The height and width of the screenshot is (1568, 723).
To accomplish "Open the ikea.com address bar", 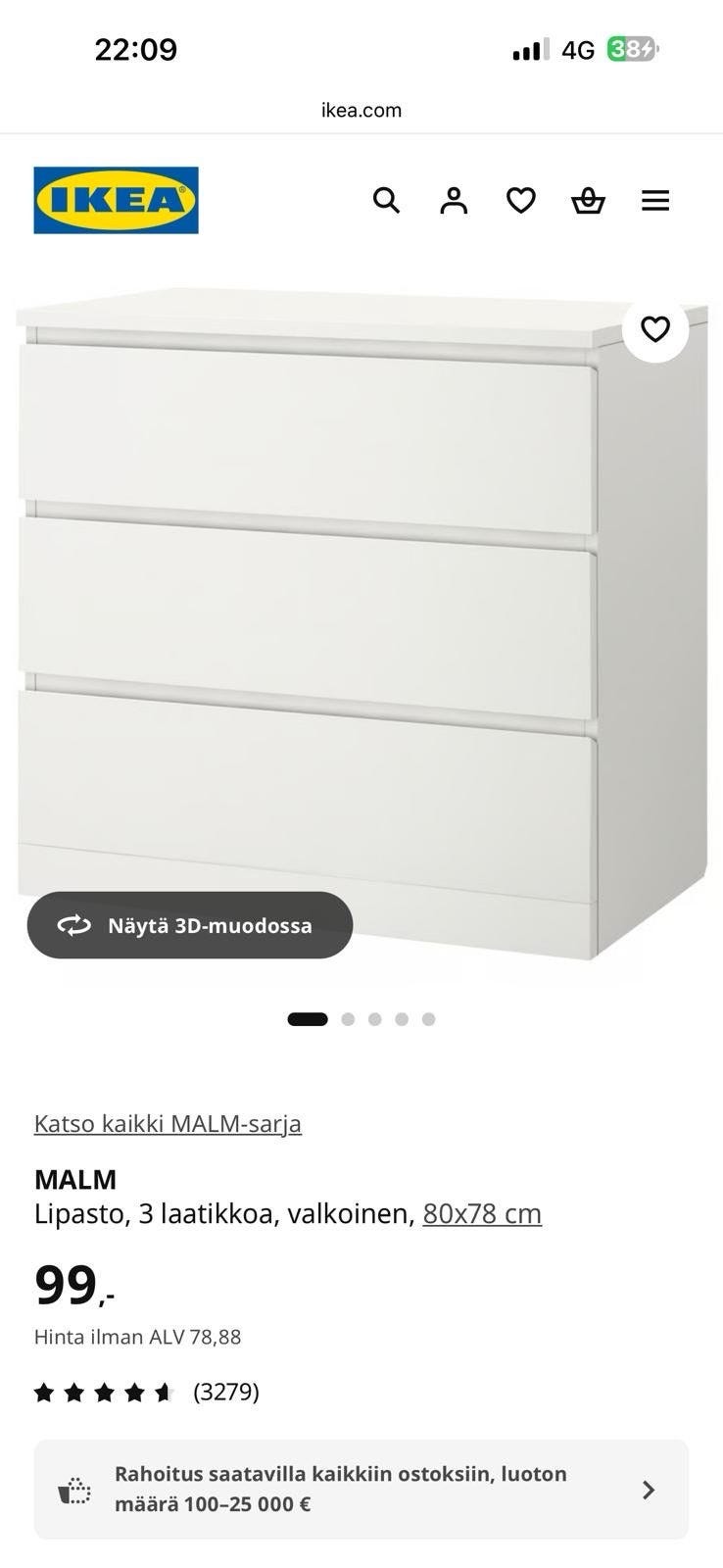I will click(361, 110).
